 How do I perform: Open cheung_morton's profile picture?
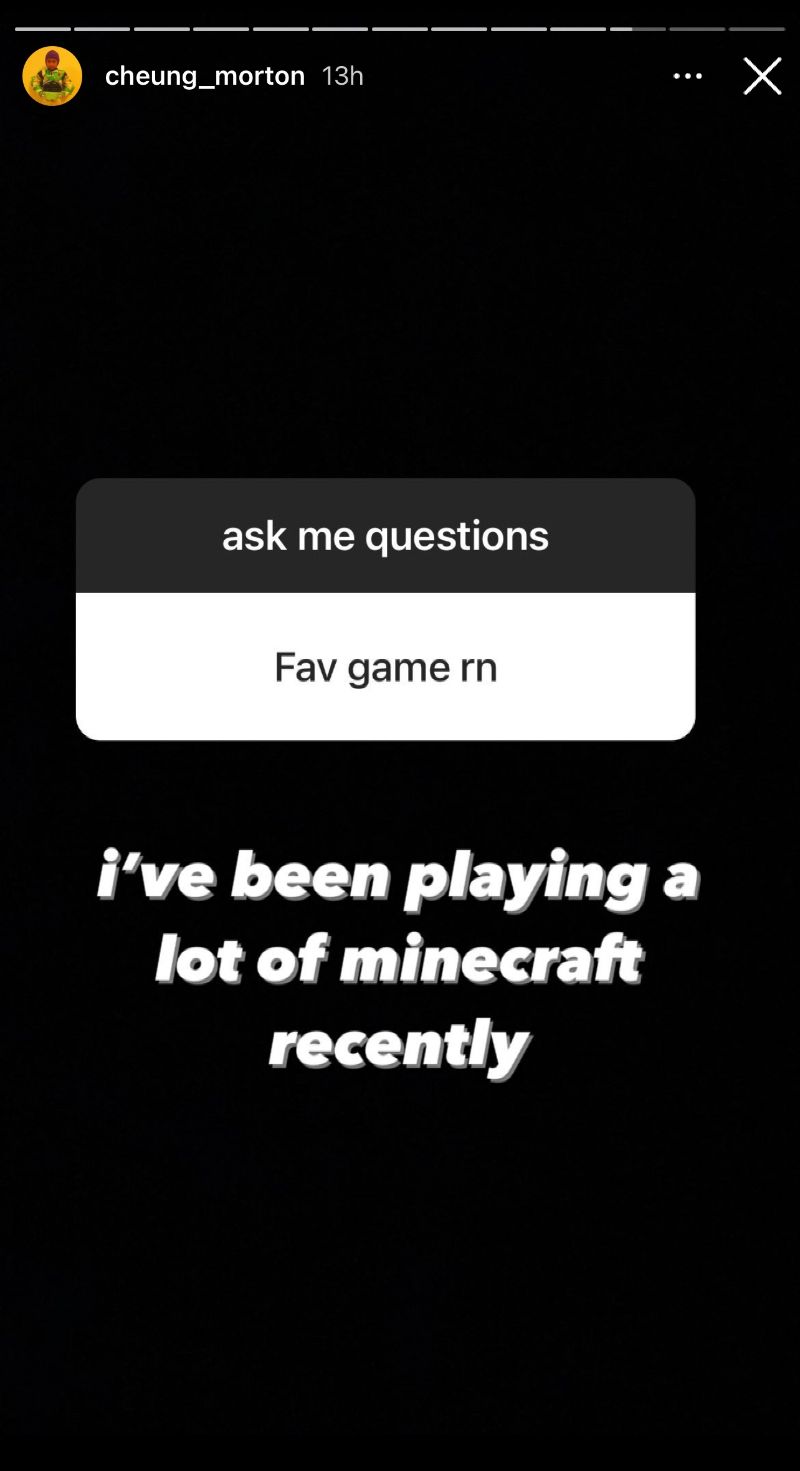(x=52, y=76)
